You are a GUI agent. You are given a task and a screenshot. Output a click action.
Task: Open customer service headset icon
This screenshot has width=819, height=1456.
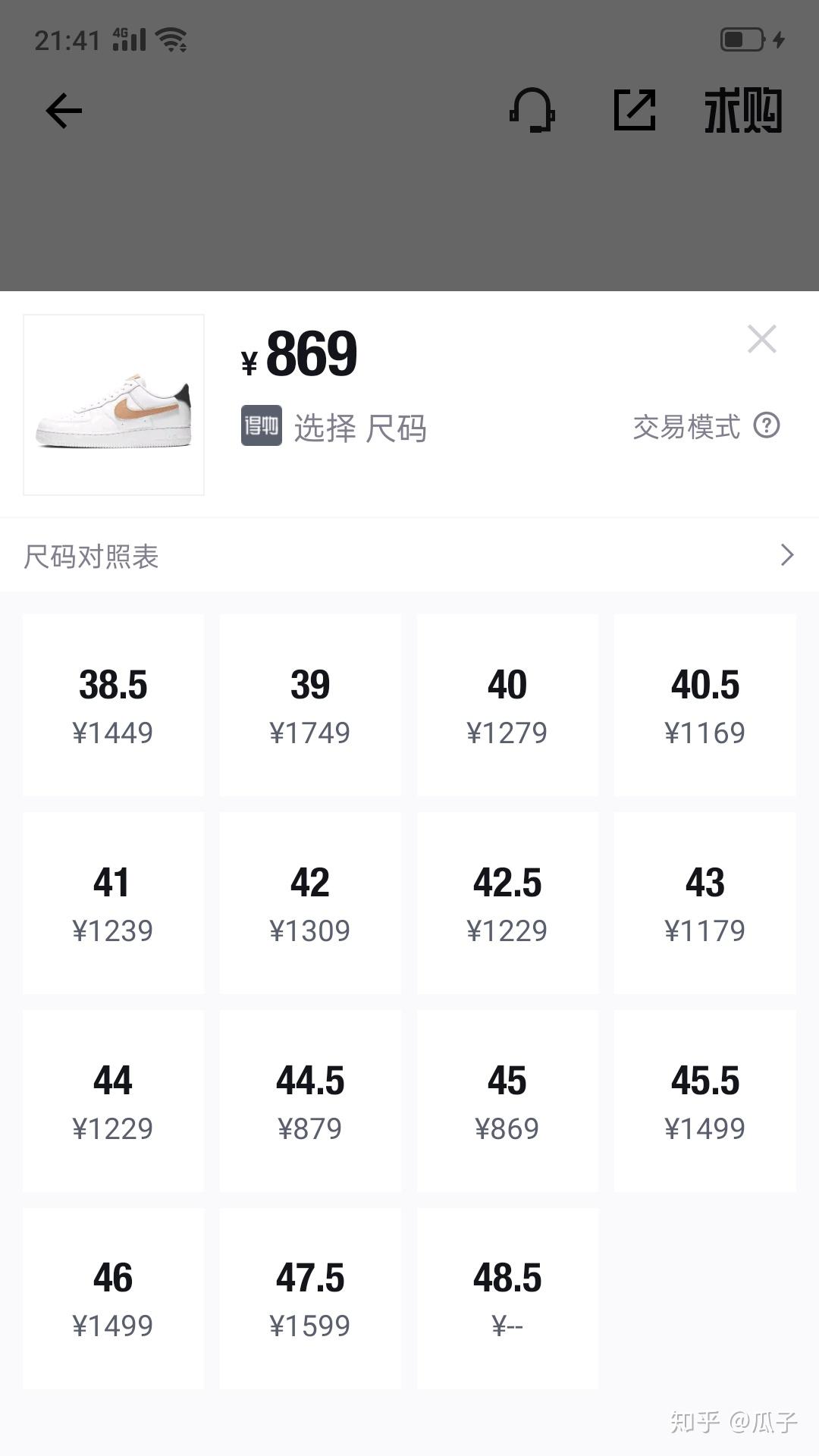(532, 110)
